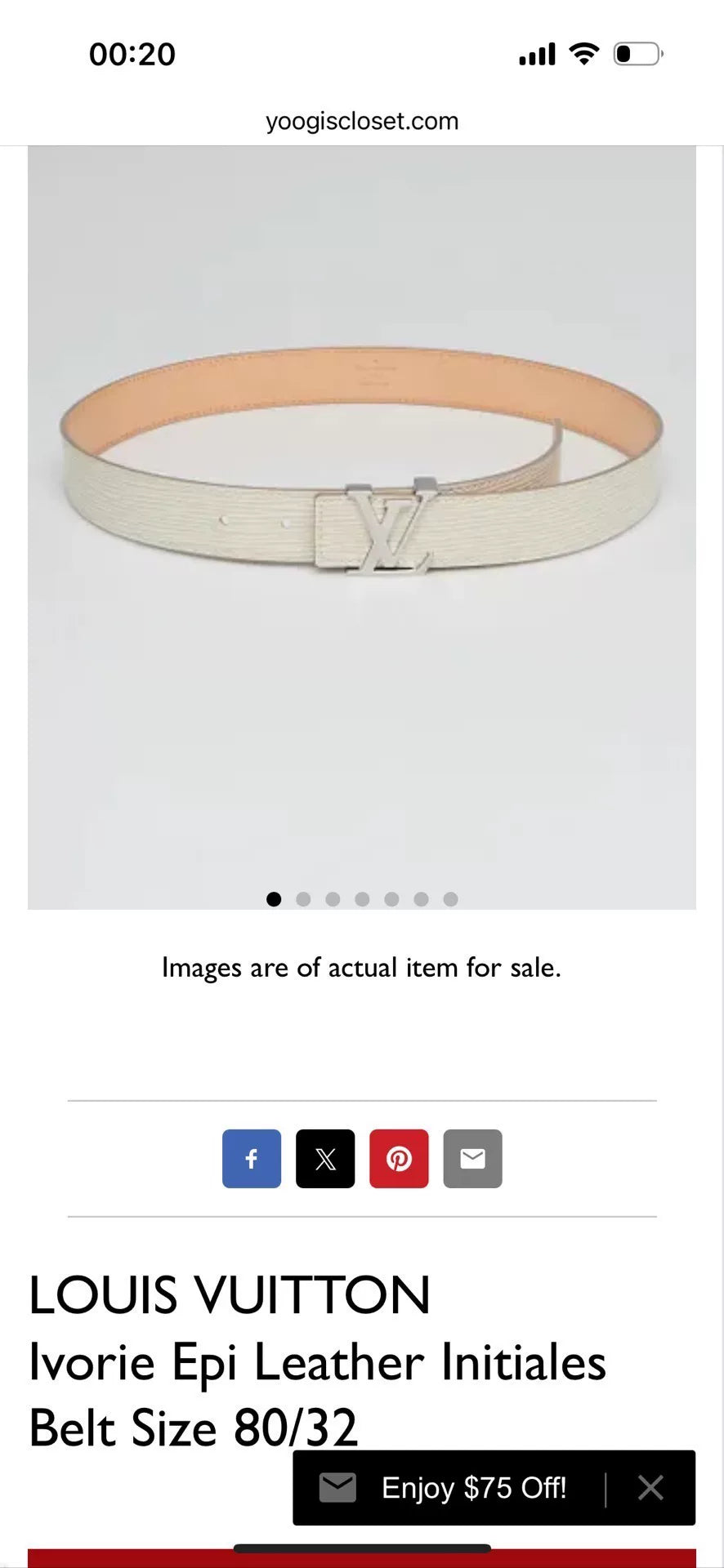This screenshot has height=1568, width=724.
Task: Select the fifth carousel dot
Action: [391, 898]
